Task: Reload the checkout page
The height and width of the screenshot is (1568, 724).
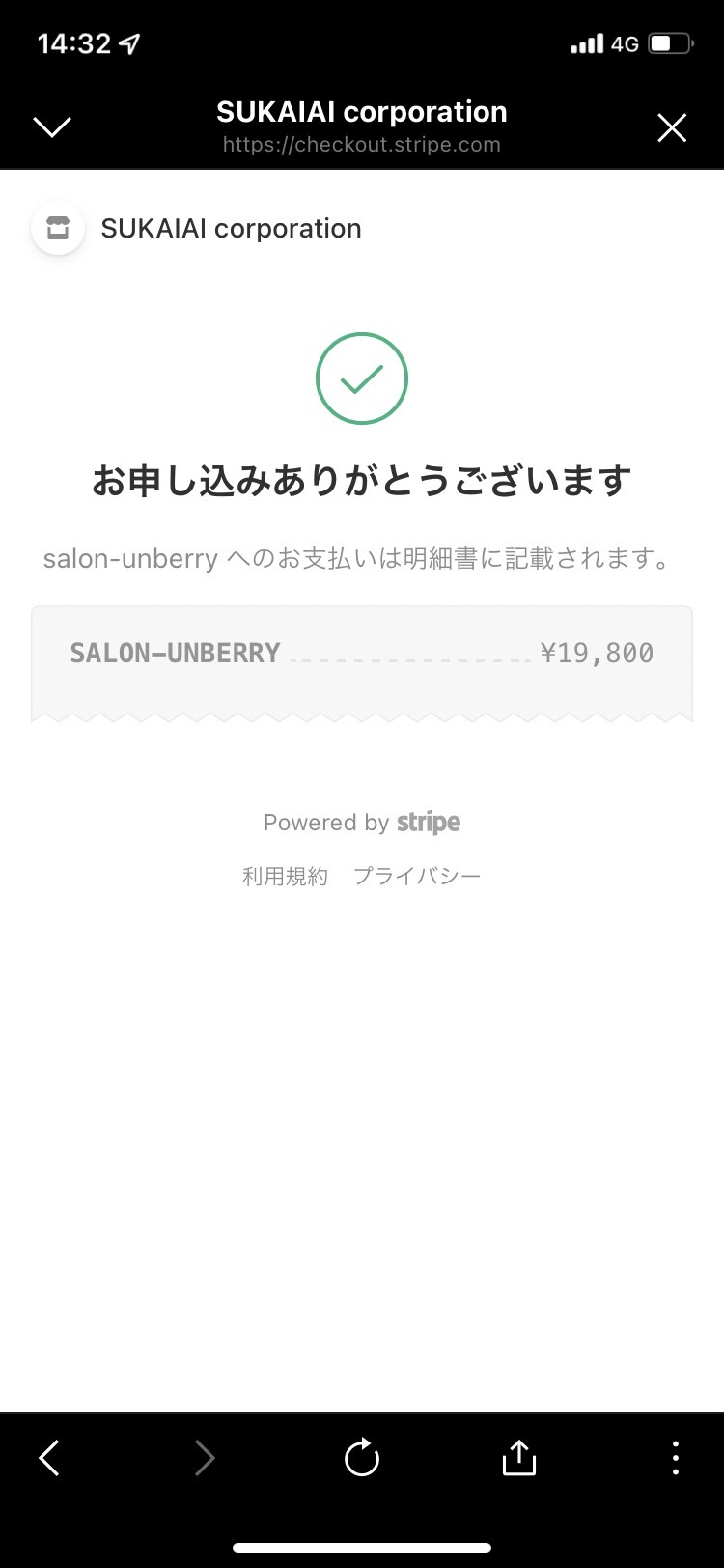Action: 362,1457
